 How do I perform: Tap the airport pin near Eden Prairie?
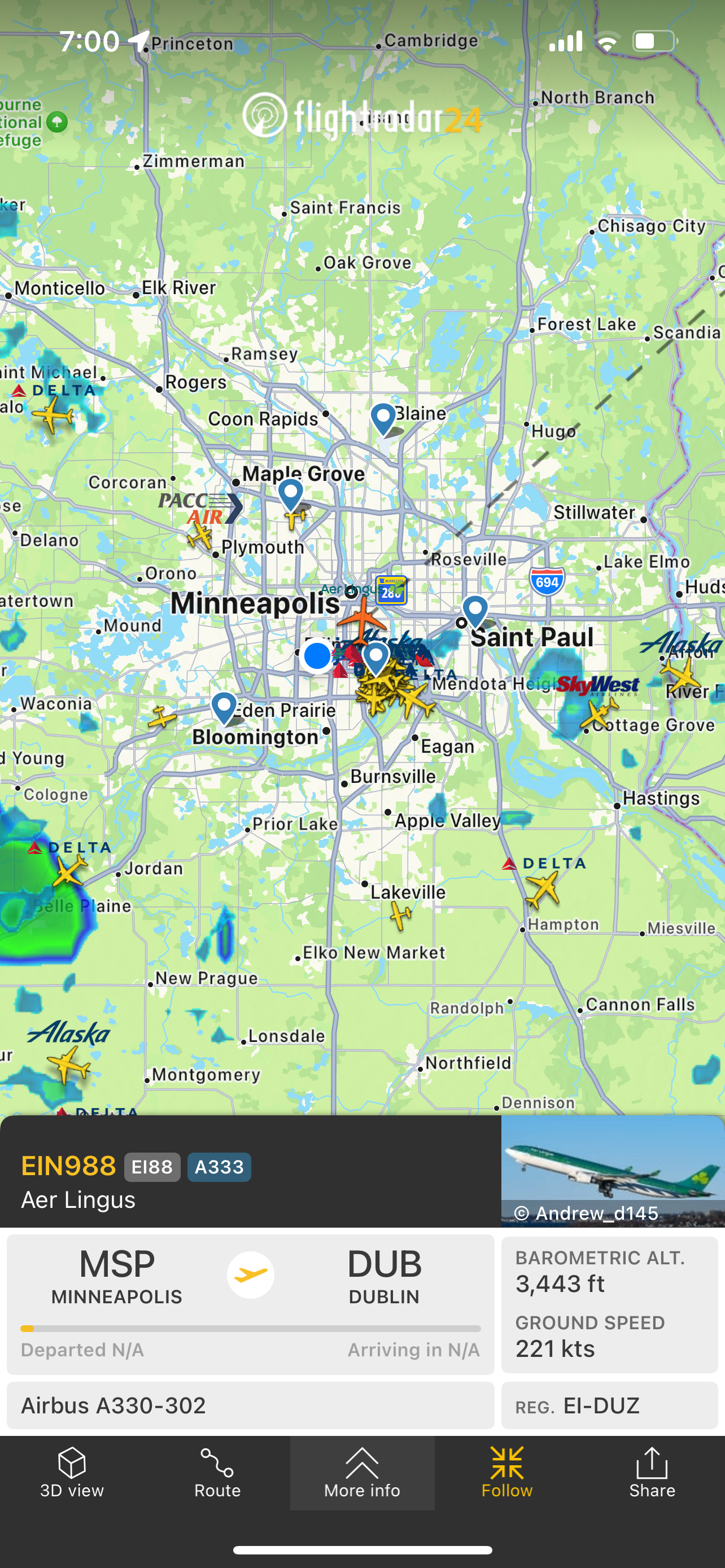pos(224,707)
